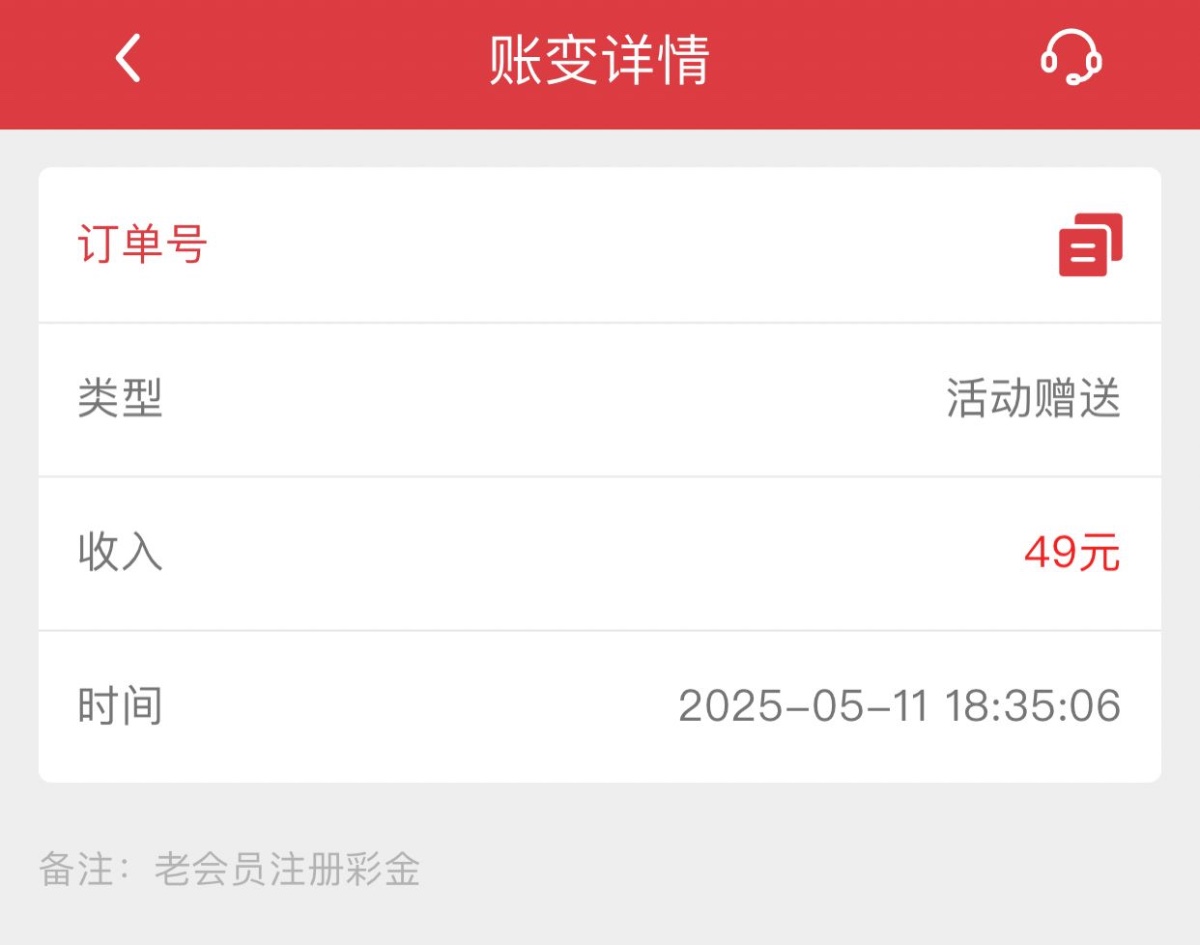This screenshot has height=945, width=1200.
Task: Contact customer service via headset icon
Action: [1070, 59]
